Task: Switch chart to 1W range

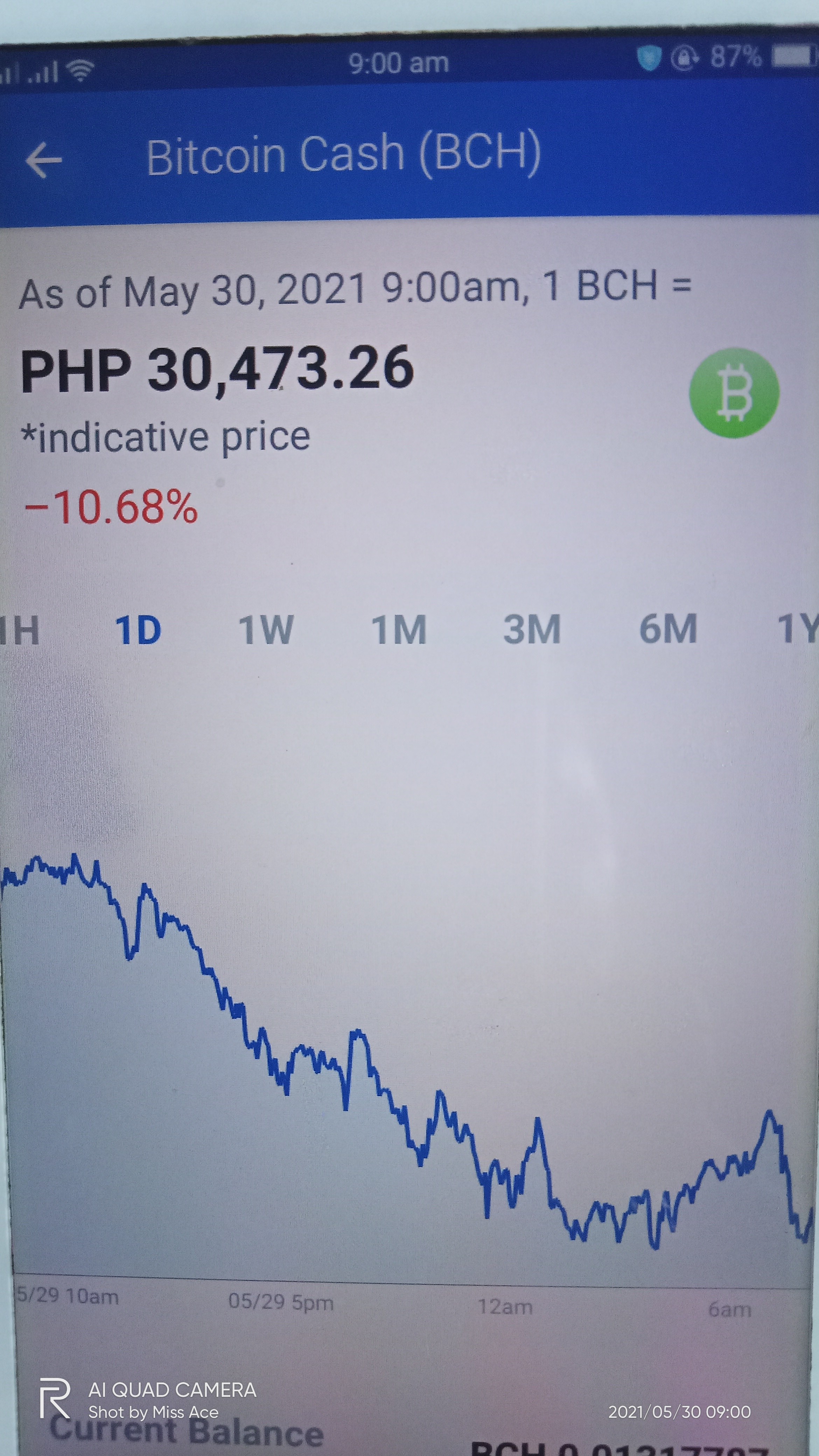Action: (x=266, y=630)
